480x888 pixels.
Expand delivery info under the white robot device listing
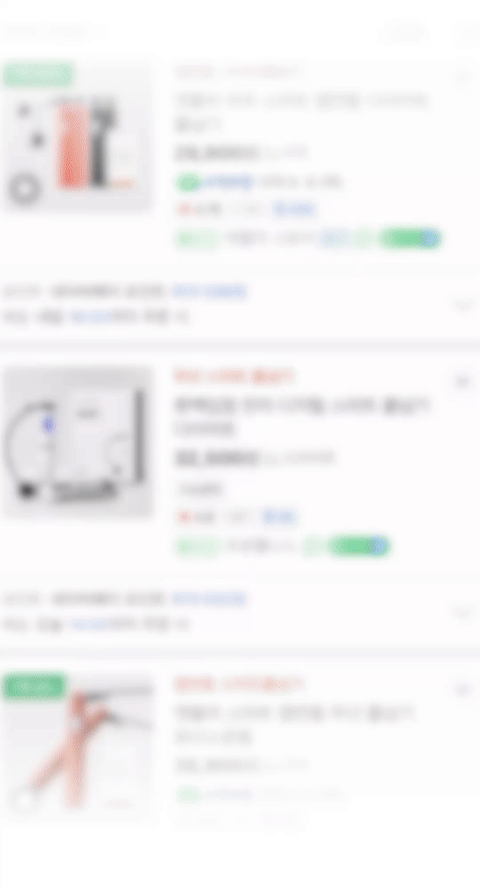(x=463, y=612)
